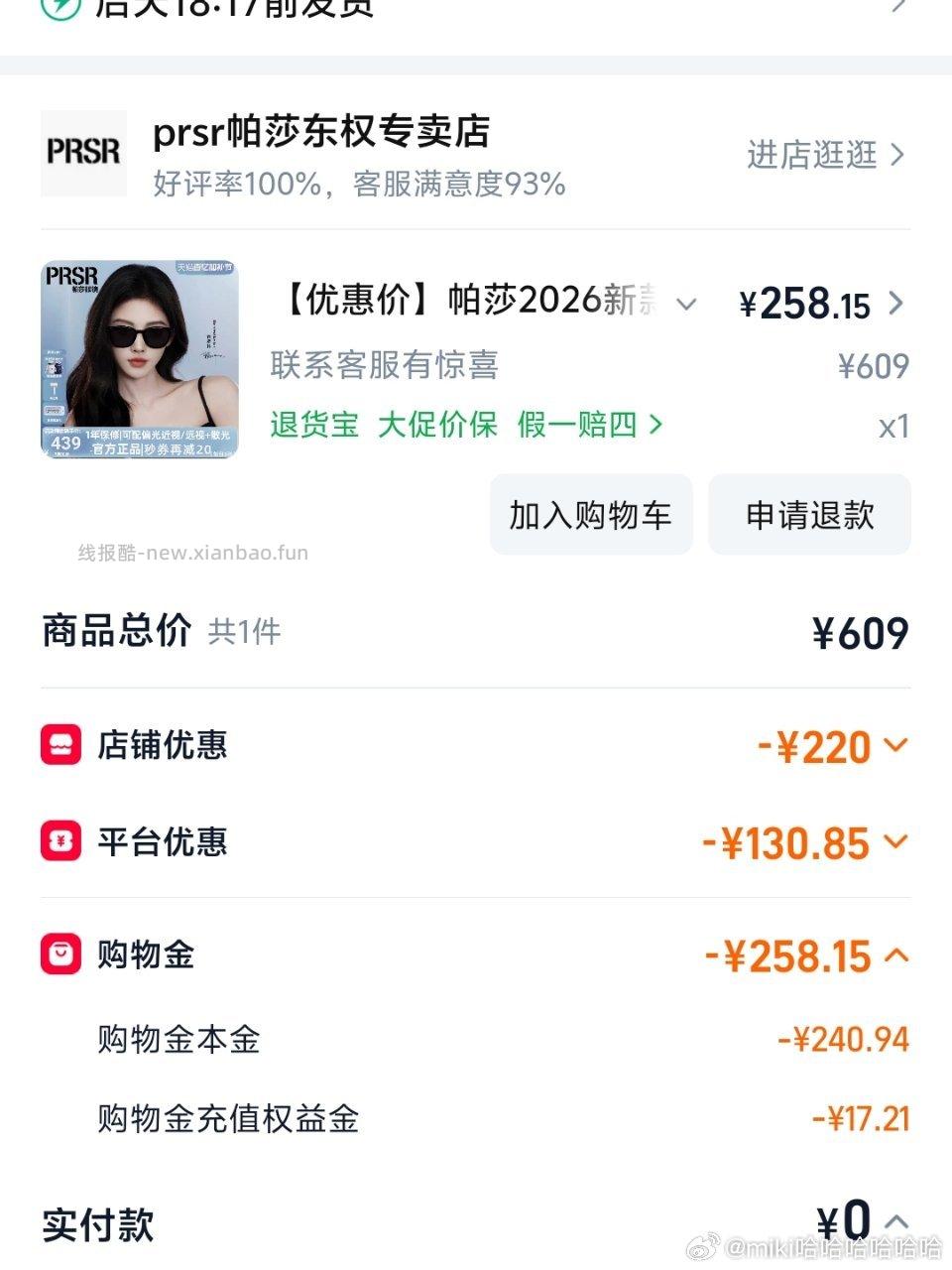Click the PRSR store logo
This screenshot has height=1270, width=952.
83,153
